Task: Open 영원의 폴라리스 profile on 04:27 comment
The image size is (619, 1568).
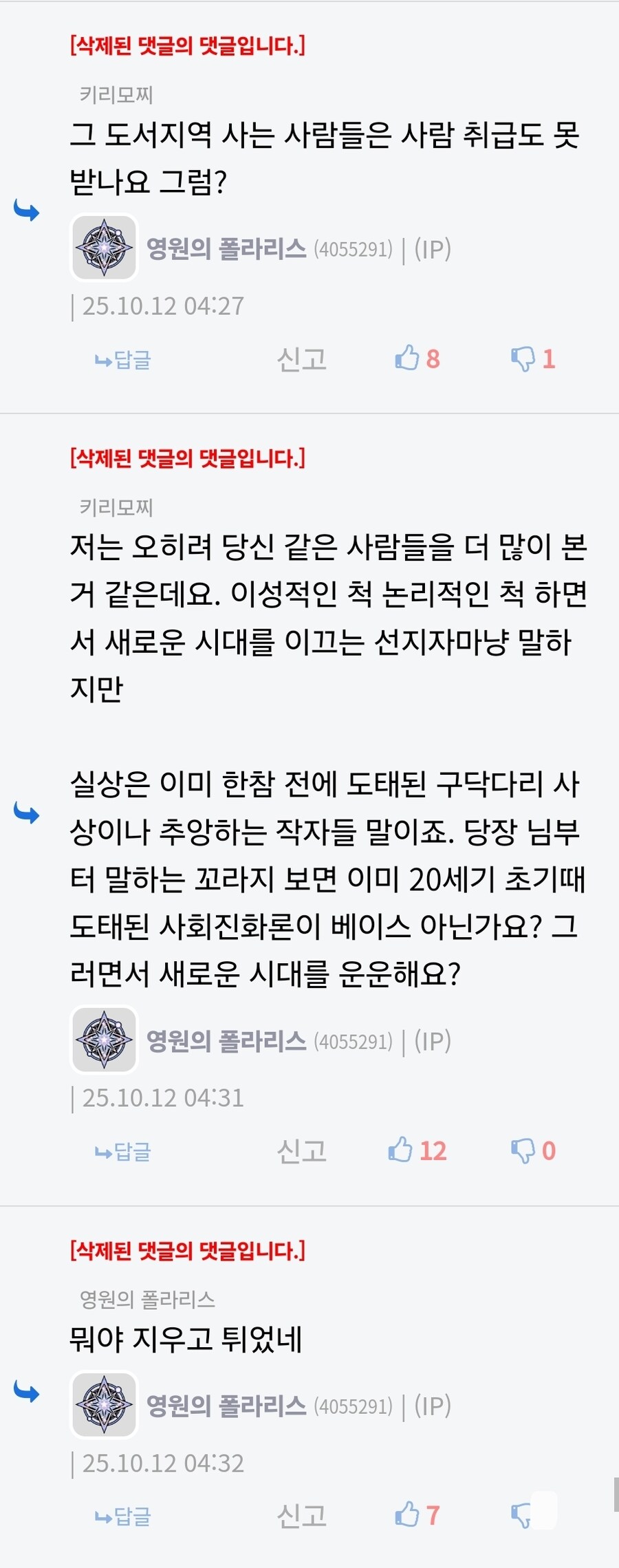Action: click(226, 249)
